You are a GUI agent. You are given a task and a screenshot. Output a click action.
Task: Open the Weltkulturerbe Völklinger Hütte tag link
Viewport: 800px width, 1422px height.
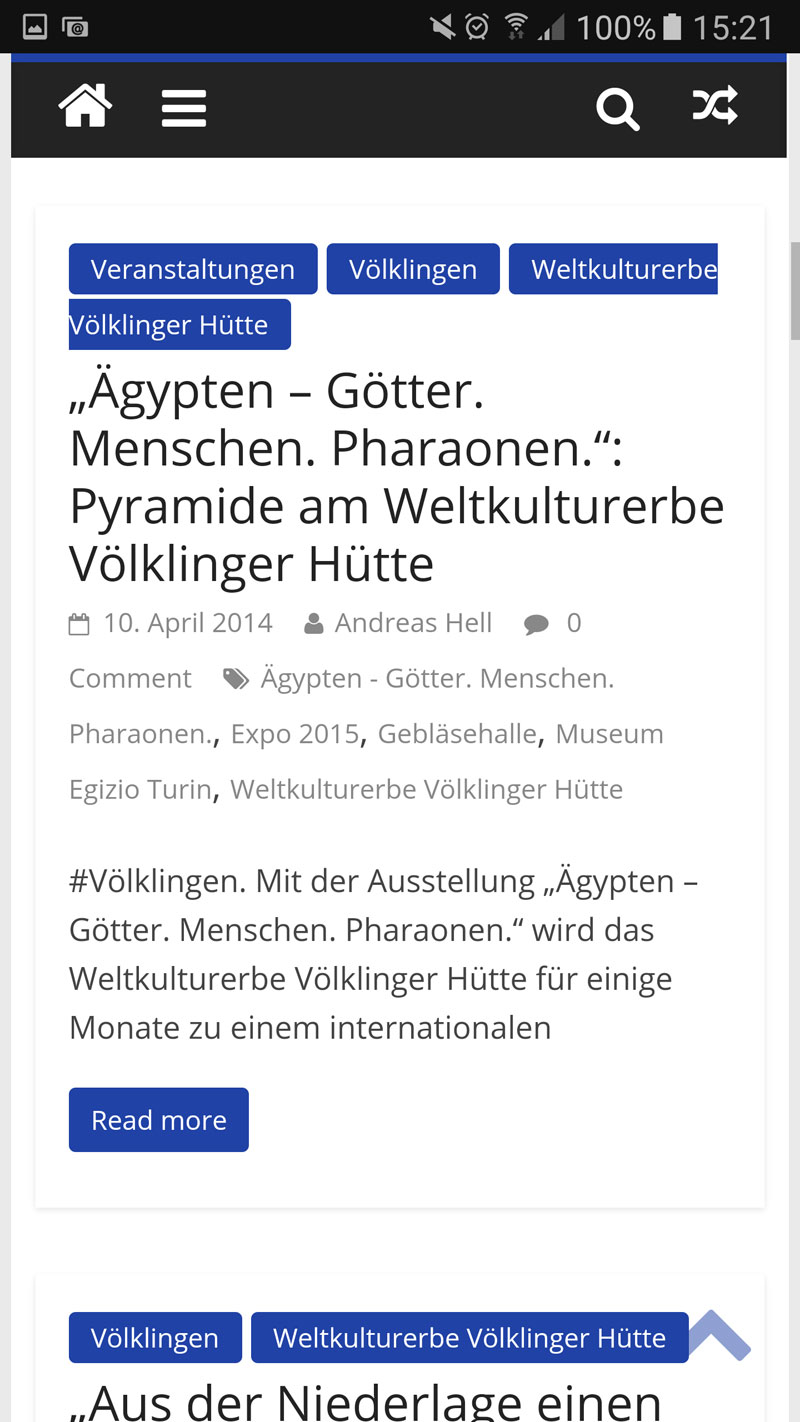[427, 789]
